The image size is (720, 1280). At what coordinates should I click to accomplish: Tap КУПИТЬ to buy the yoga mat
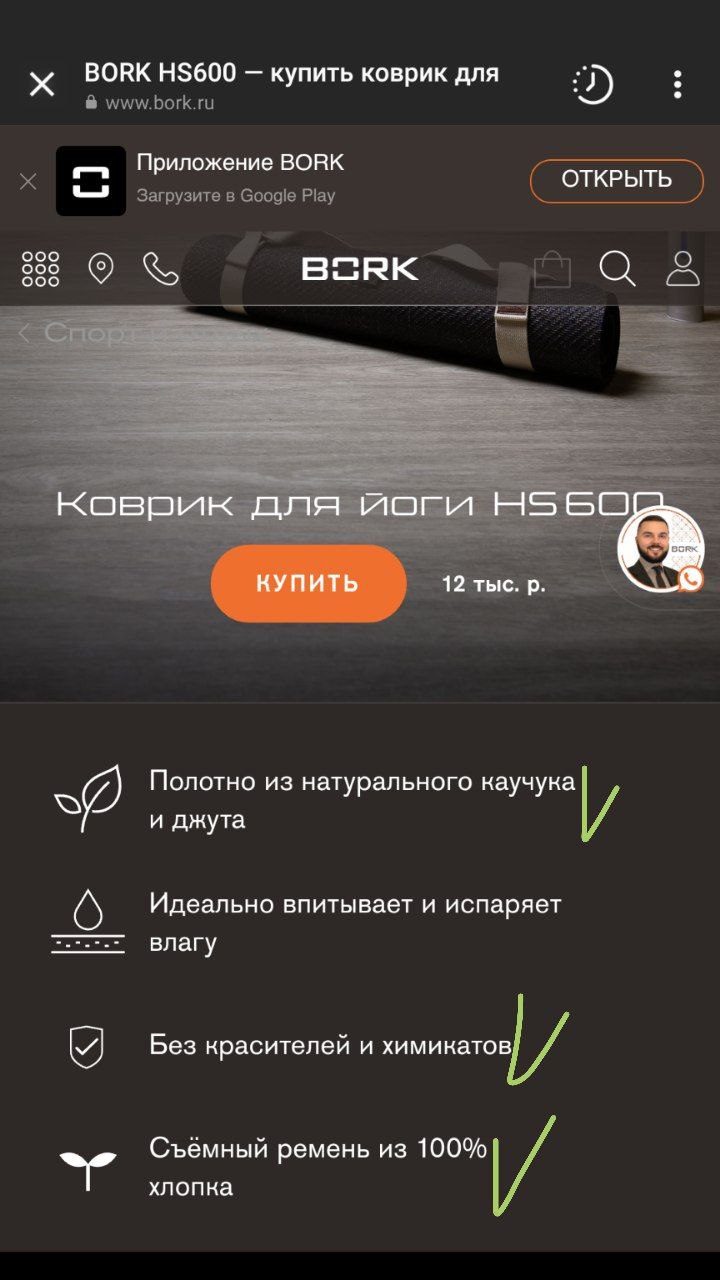pos(308,584)
